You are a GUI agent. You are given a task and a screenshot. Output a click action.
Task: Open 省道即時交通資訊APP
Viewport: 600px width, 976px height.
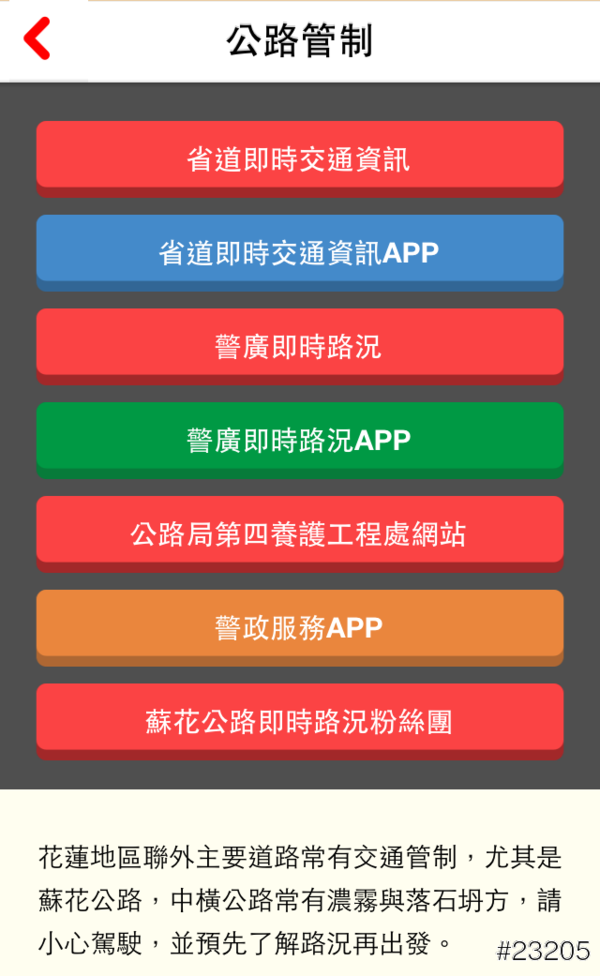click(x=300, y=252)
